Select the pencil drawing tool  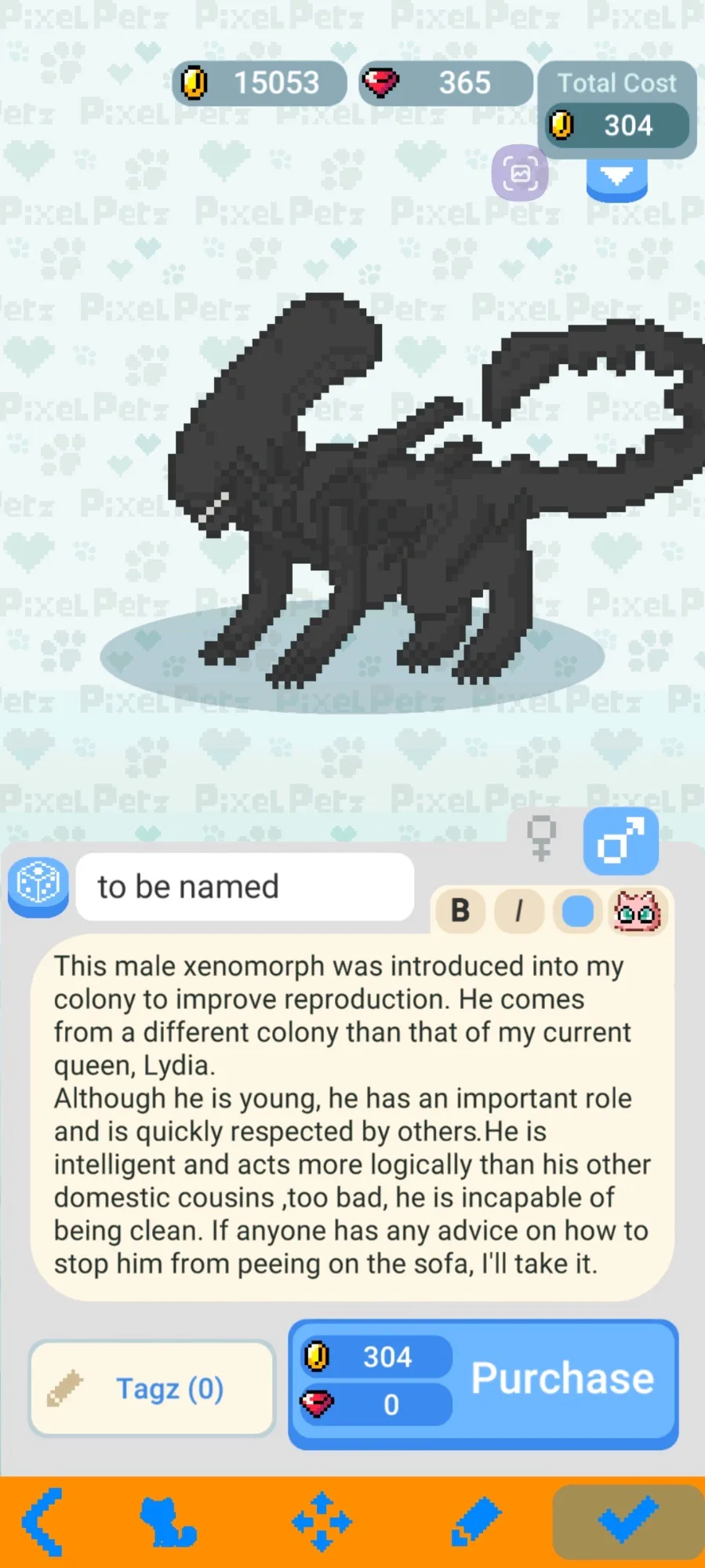(475, 1522)
